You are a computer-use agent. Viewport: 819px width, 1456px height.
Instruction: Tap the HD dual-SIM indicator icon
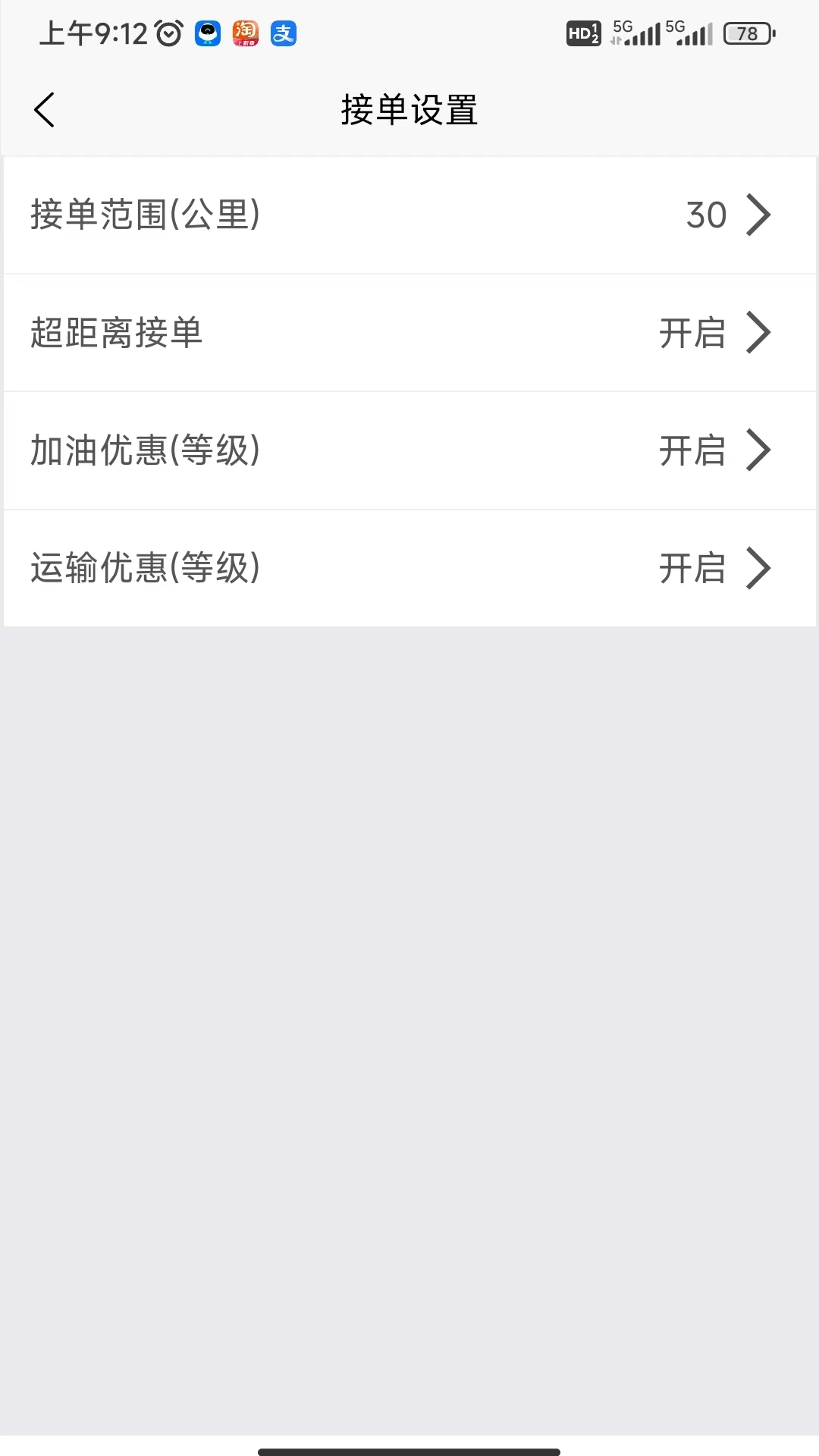[x=582, y=33]
